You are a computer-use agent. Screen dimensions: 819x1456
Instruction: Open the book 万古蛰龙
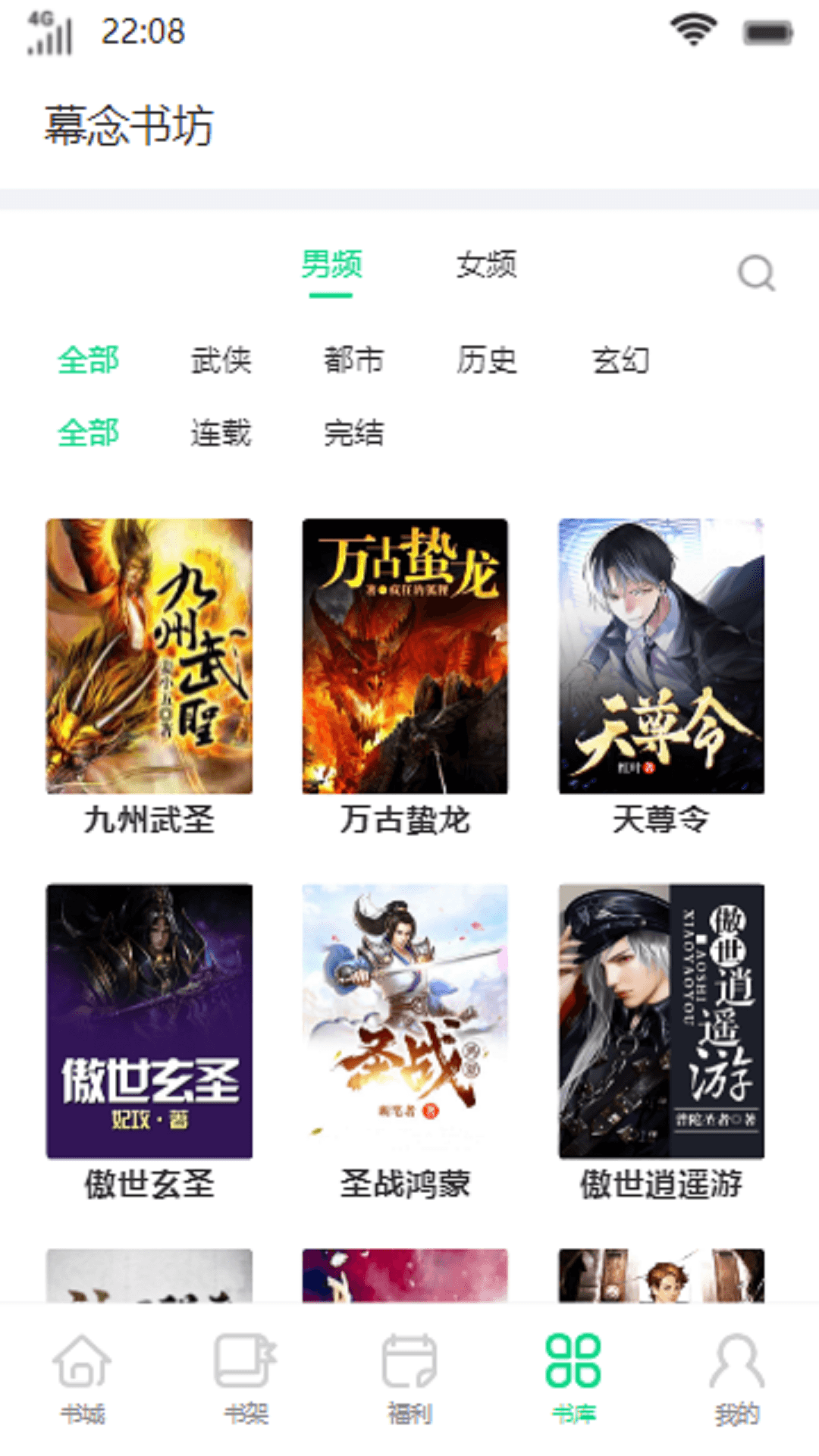(405, 657)
